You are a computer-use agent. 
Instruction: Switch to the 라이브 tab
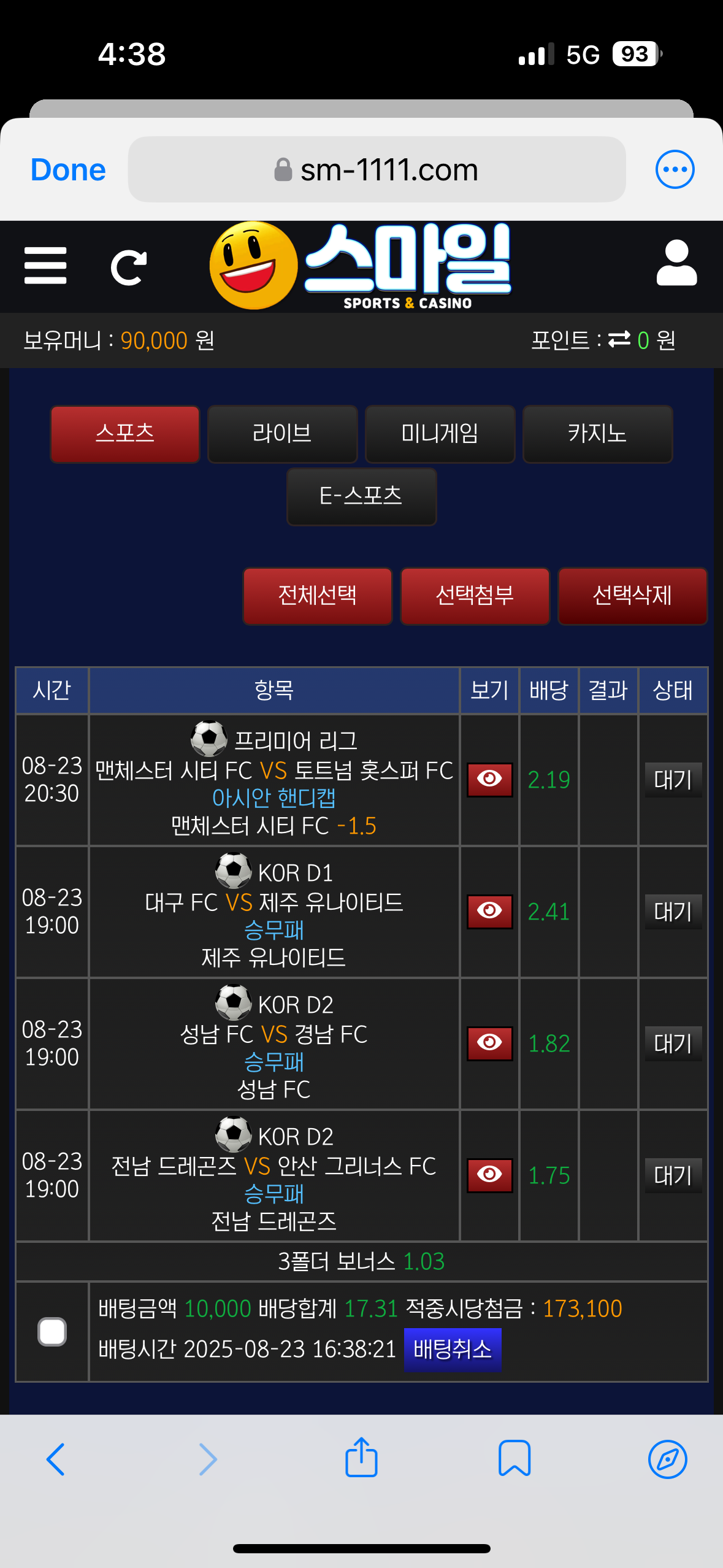point(282,434)
